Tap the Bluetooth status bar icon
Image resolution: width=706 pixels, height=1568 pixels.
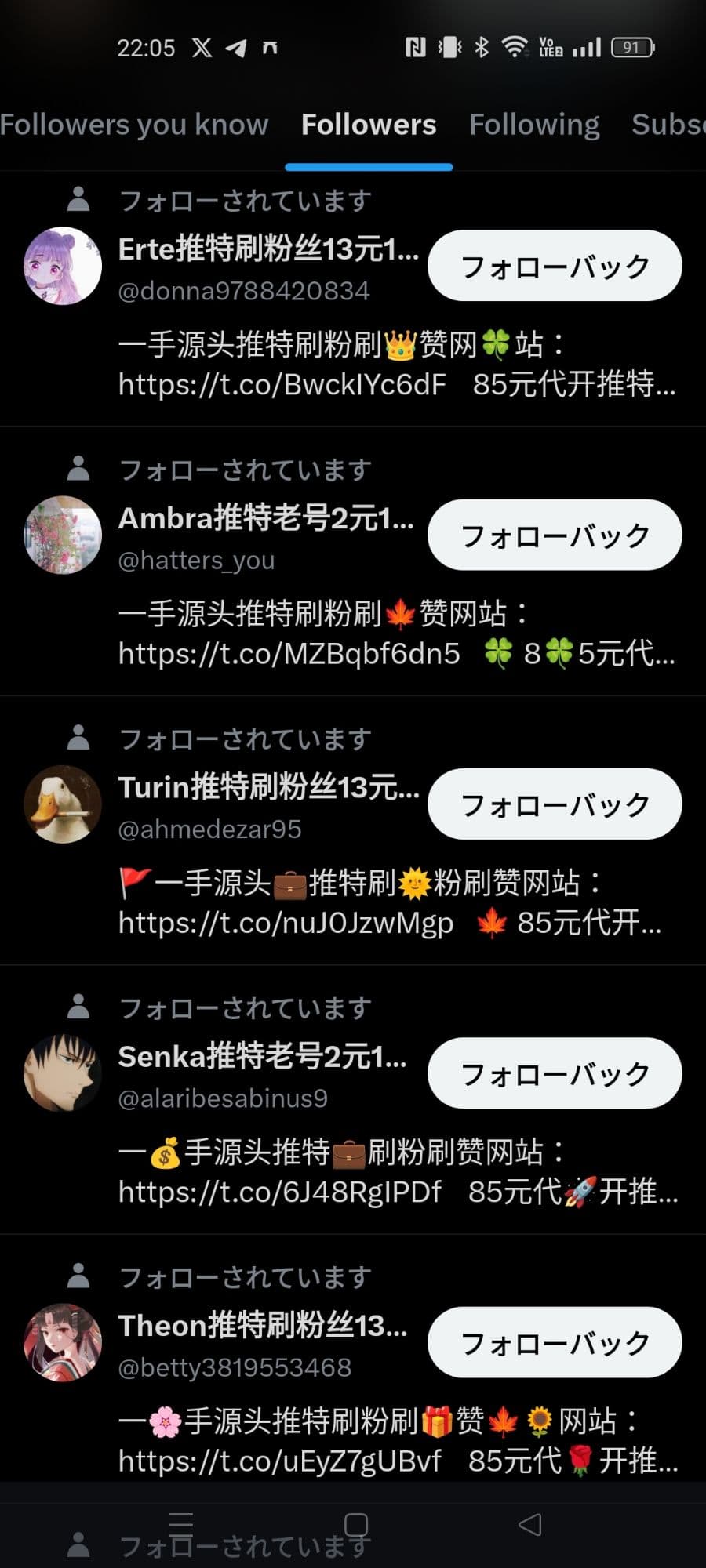pos(482,47)
